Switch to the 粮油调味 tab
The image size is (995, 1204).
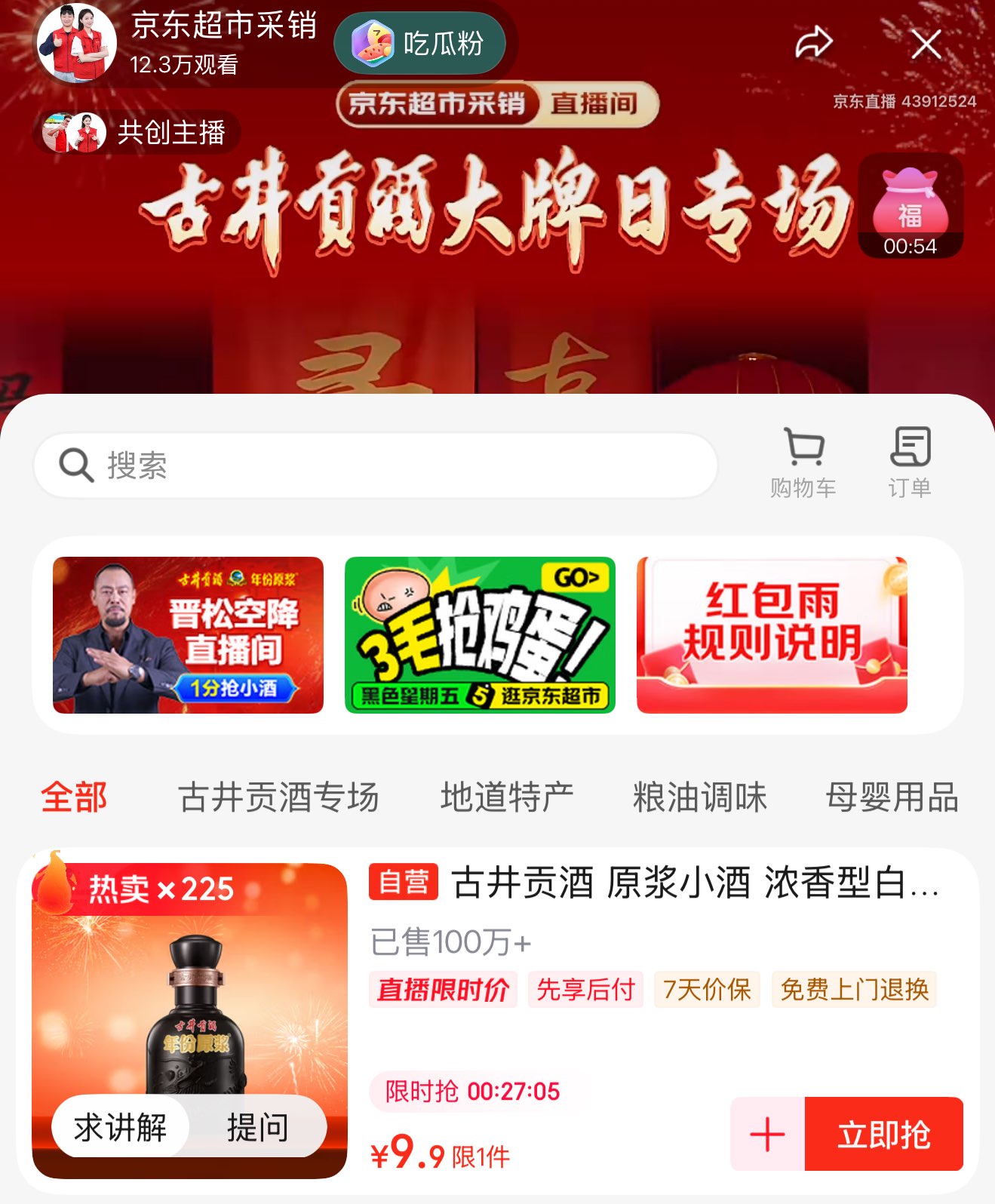click(x=699, y=797)
